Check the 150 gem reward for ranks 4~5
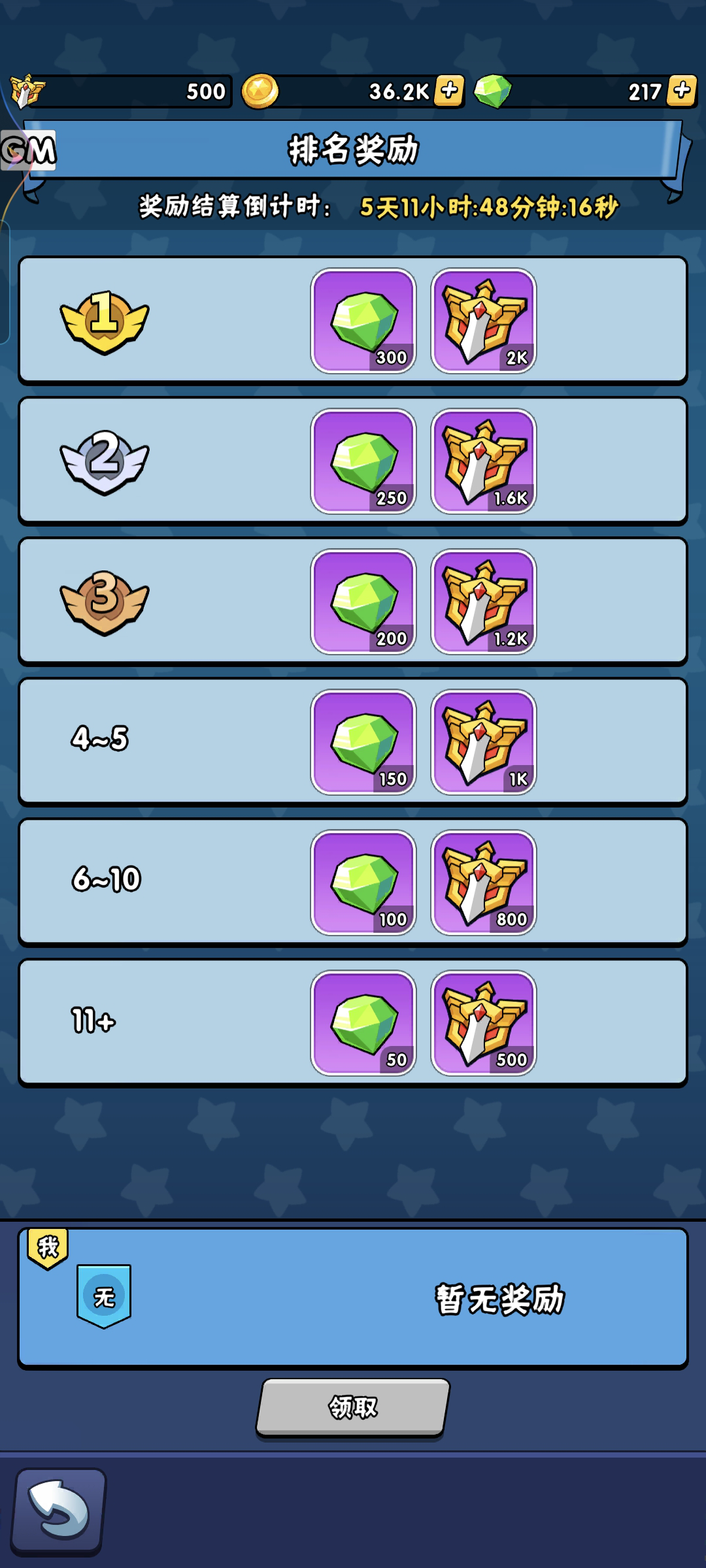Viewport: 706px width, 1568px height. [x=363, y=742]
